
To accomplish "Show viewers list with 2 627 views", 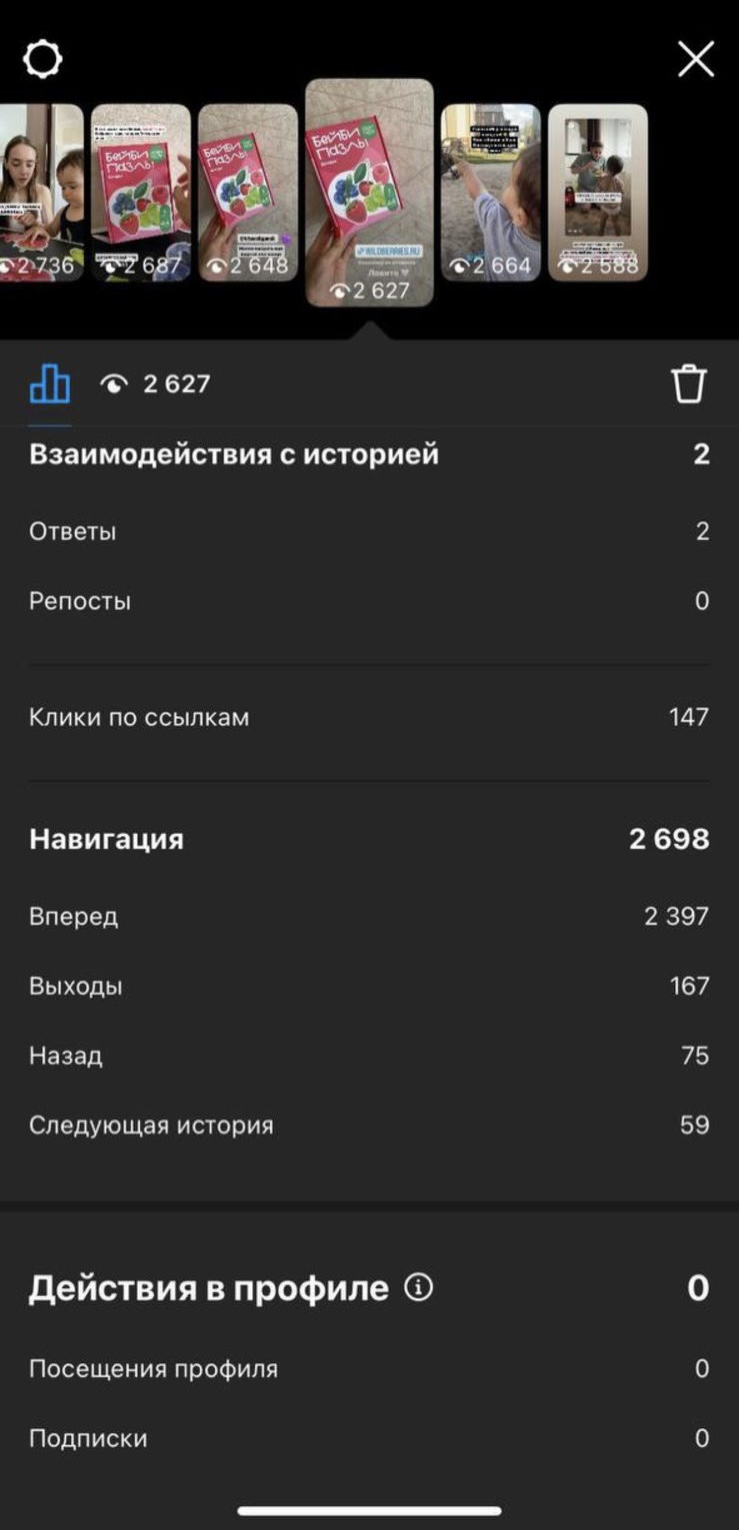I will point(156,384).
